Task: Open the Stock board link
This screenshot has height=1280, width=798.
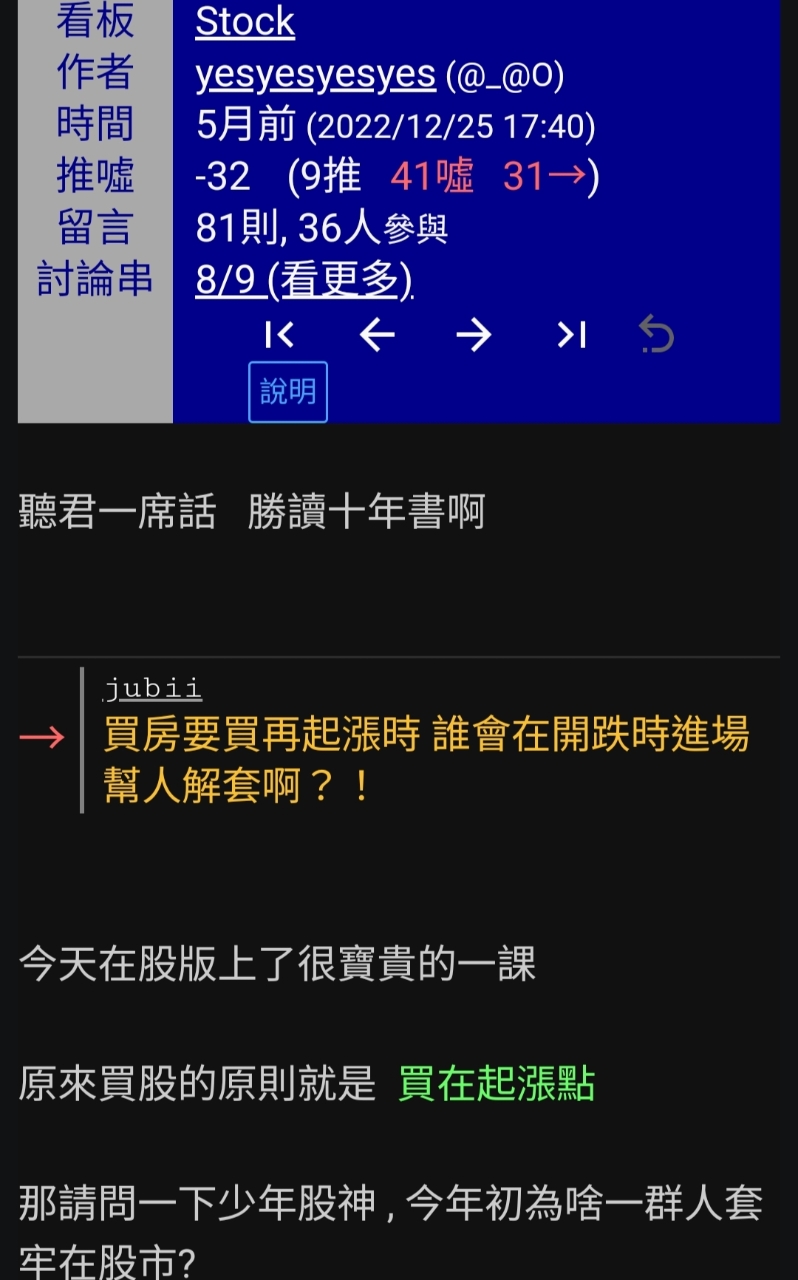Action: 245,22
